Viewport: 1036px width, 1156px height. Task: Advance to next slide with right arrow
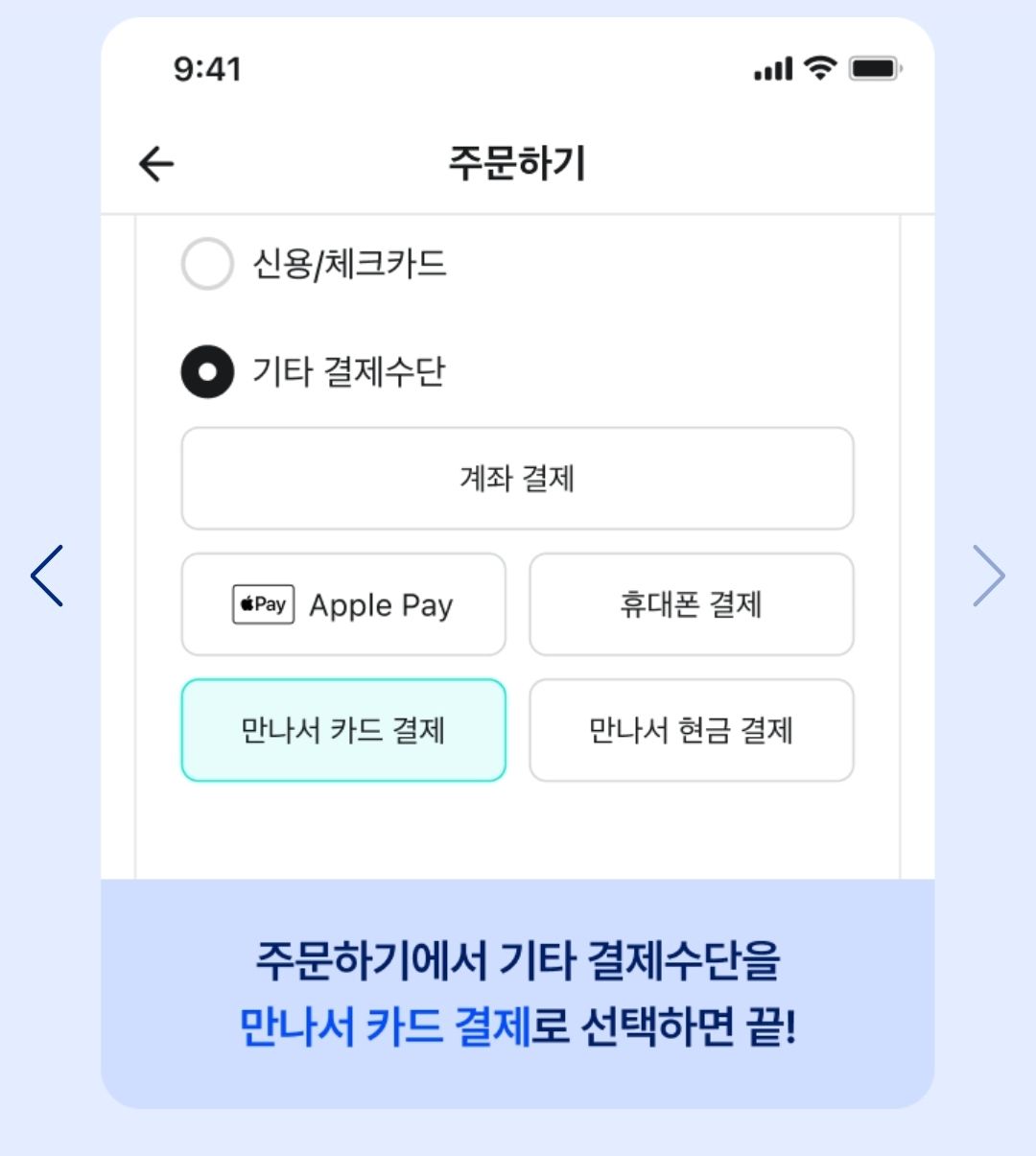pos(989,576)
